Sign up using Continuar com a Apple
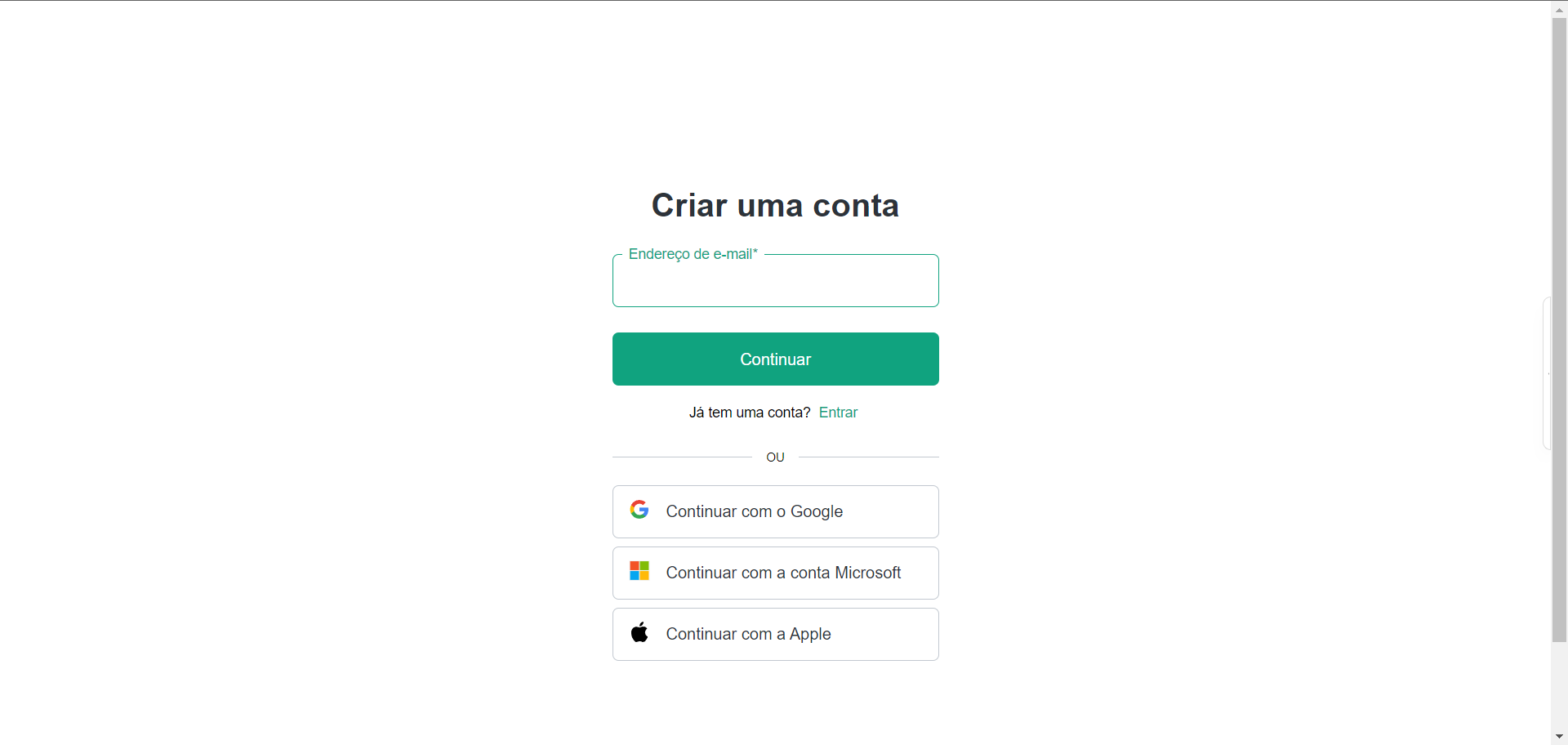1568x745 pixels. click(x=775, y=634)
